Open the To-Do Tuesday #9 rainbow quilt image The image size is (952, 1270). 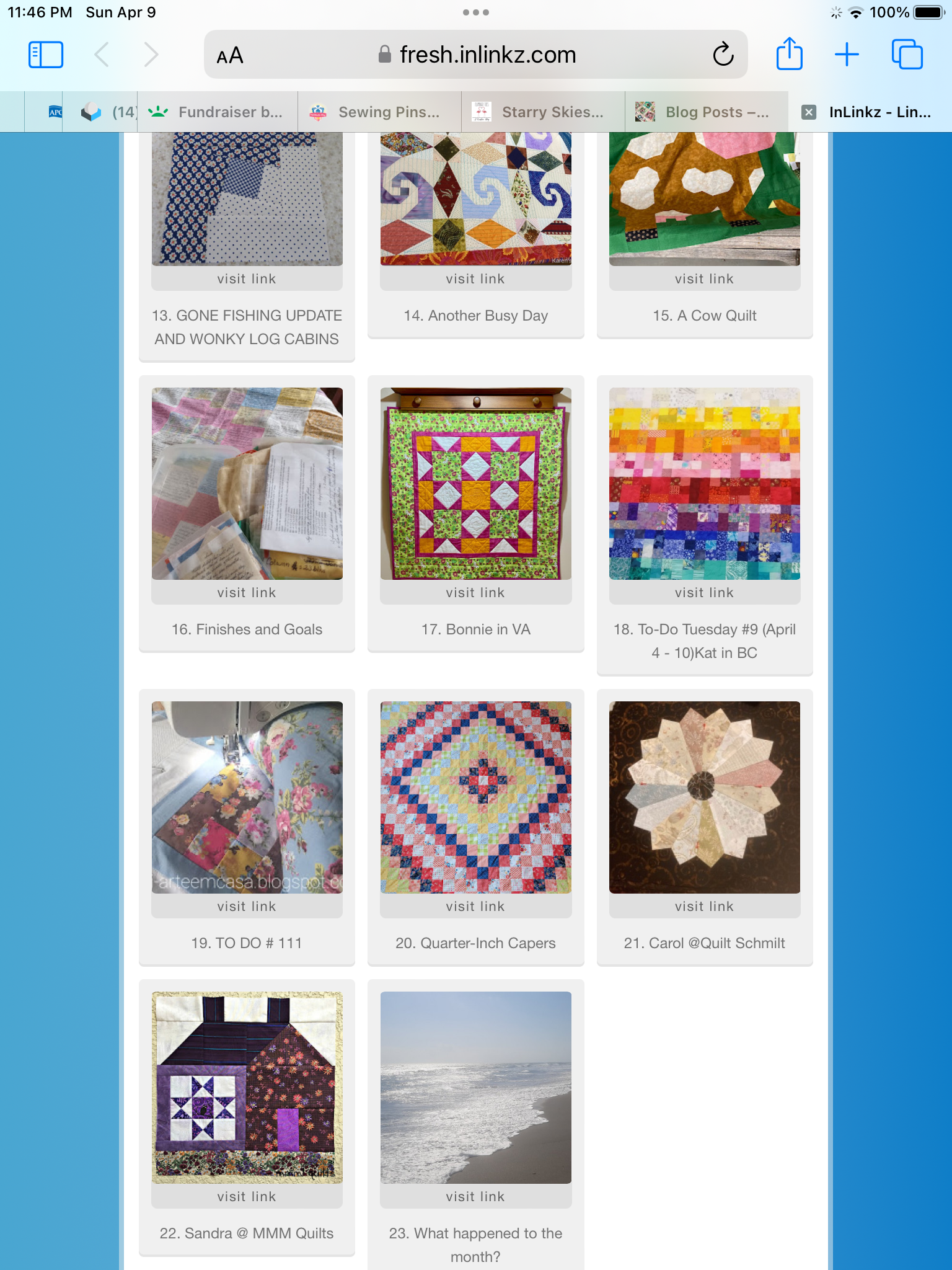pyautogui.click(x=705, y=484)
